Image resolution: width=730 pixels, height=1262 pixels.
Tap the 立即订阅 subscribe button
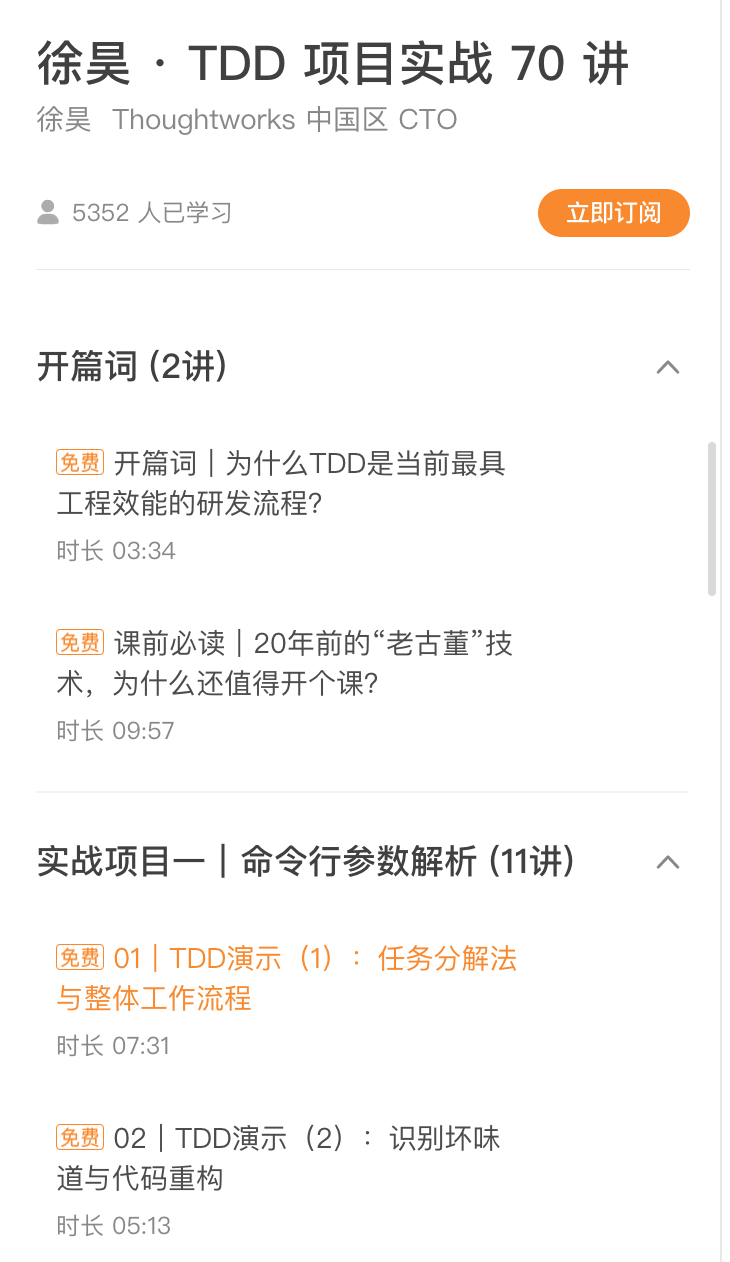[613, 213]
